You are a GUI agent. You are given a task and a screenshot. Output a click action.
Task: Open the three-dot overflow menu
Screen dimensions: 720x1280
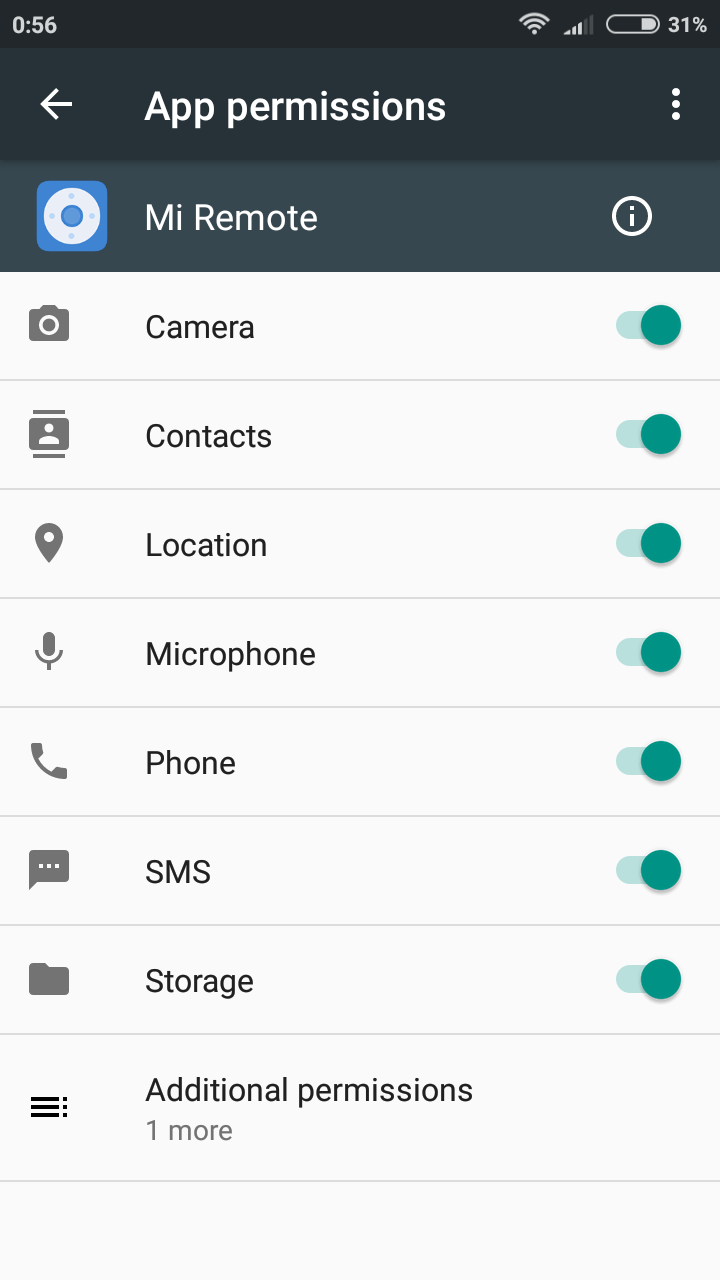(676, 105)
